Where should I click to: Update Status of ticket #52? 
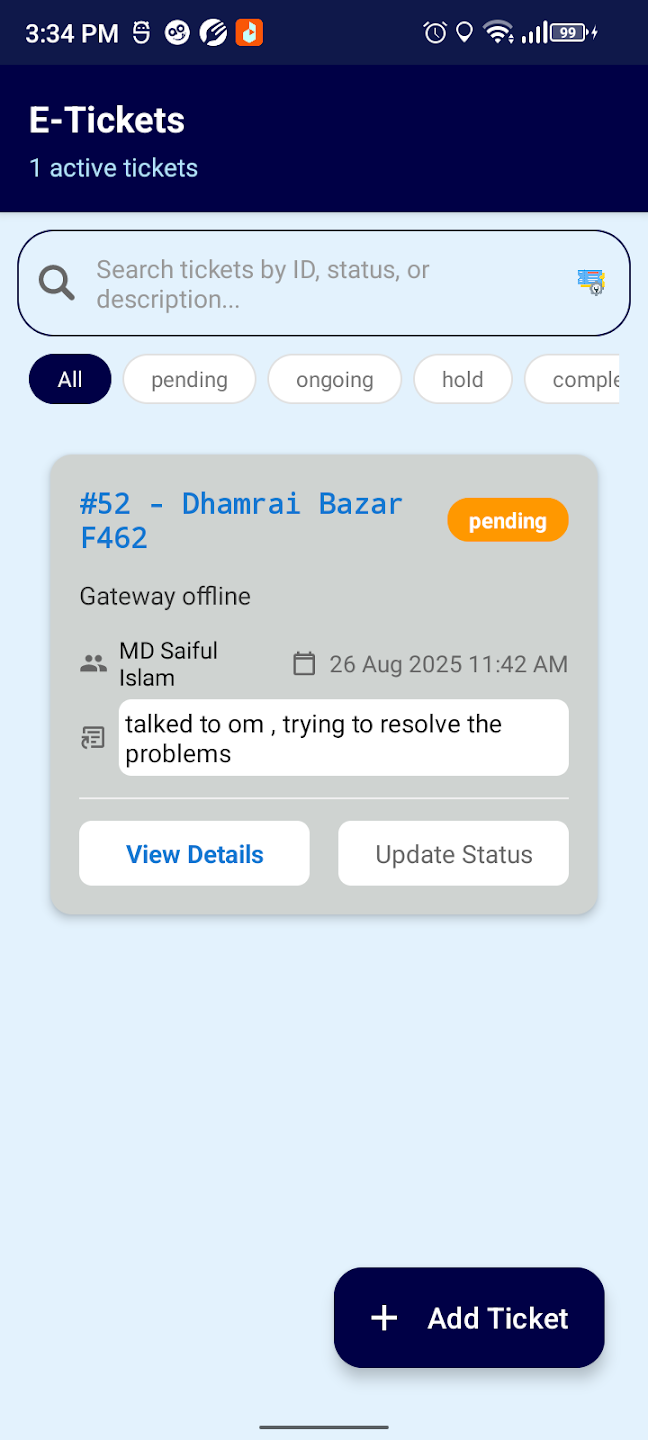point(453,854)
